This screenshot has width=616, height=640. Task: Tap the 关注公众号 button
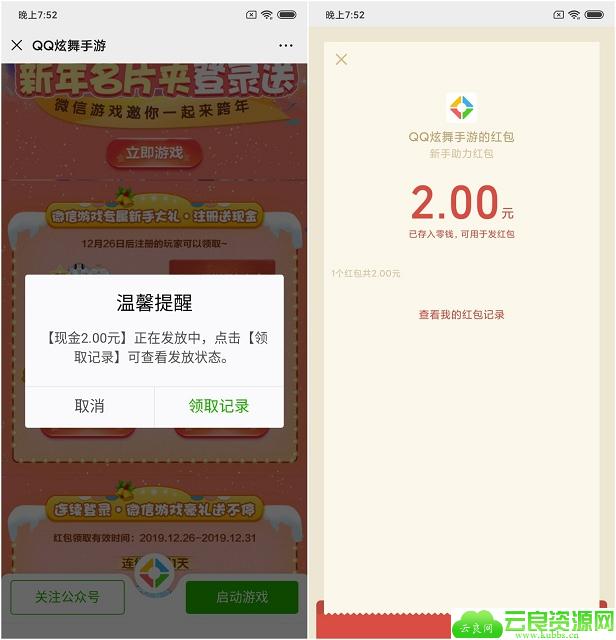click(x=67, y=597)
